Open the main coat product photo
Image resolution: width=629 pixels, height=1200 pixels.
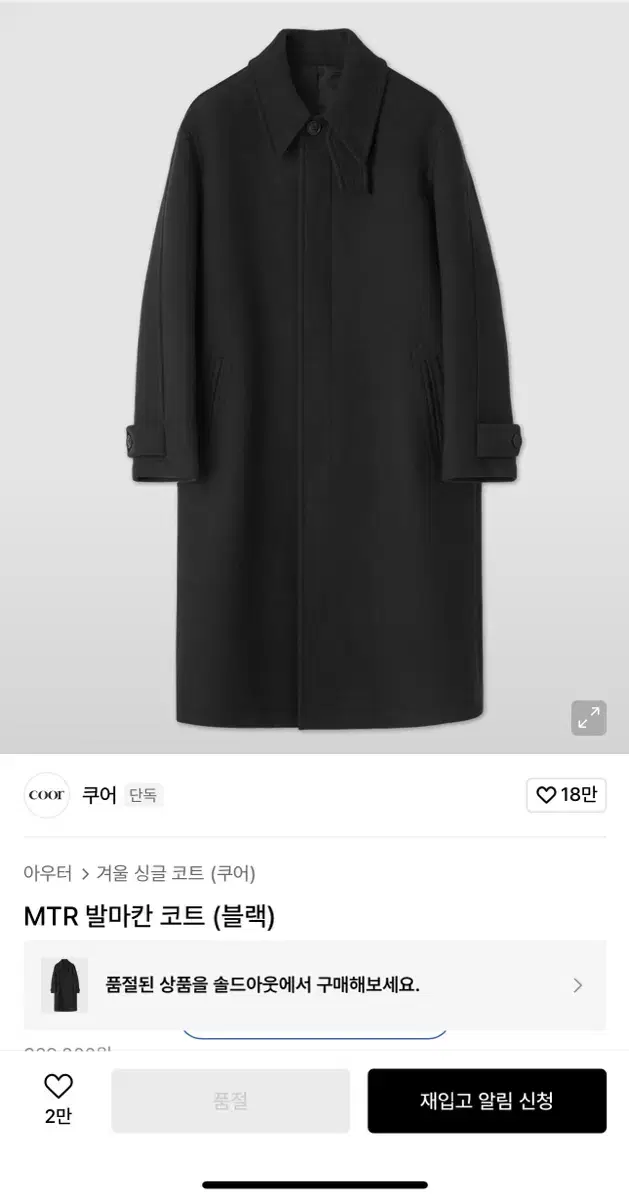pos(314,376)
